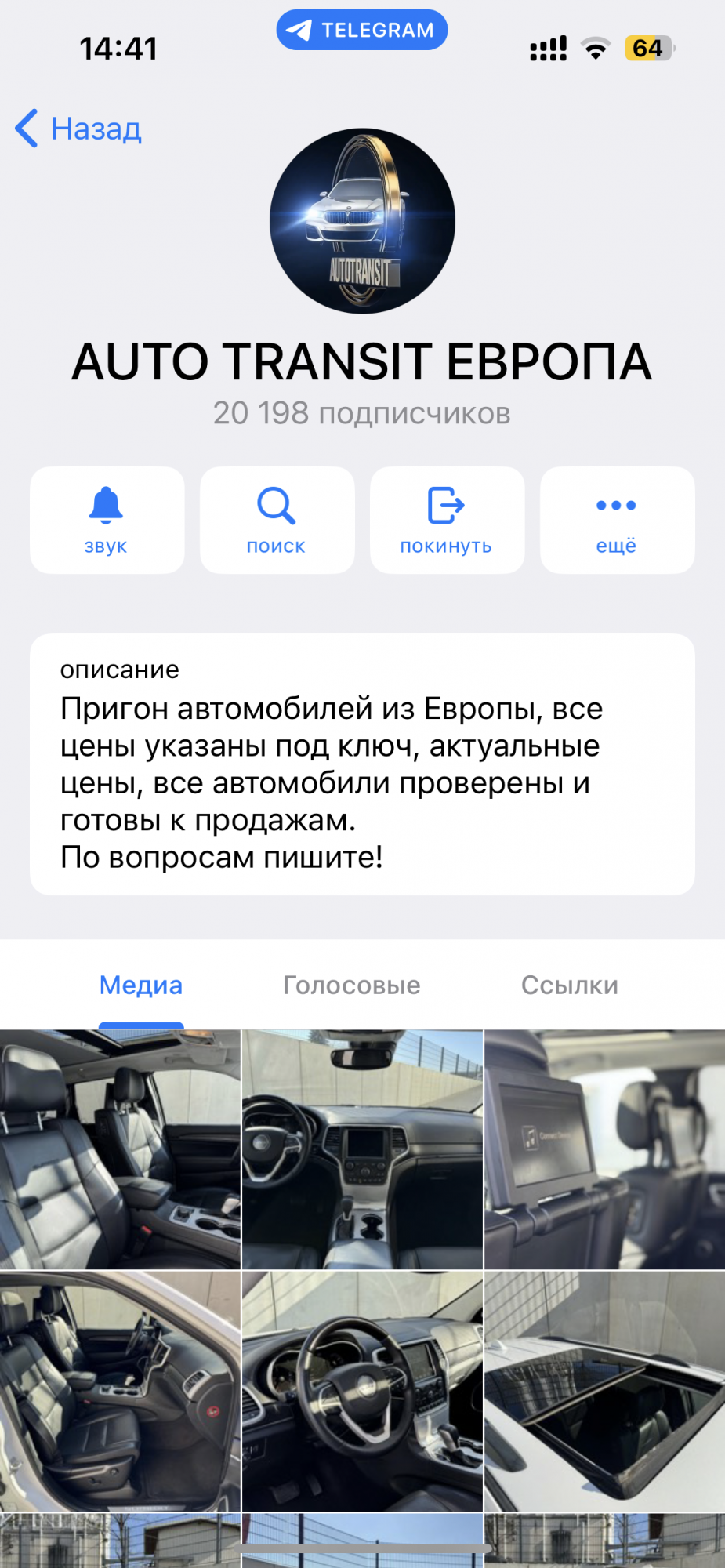Switch to the Голосовые tab
Screen dimensions: 725x1568
(x=352, y=985)
